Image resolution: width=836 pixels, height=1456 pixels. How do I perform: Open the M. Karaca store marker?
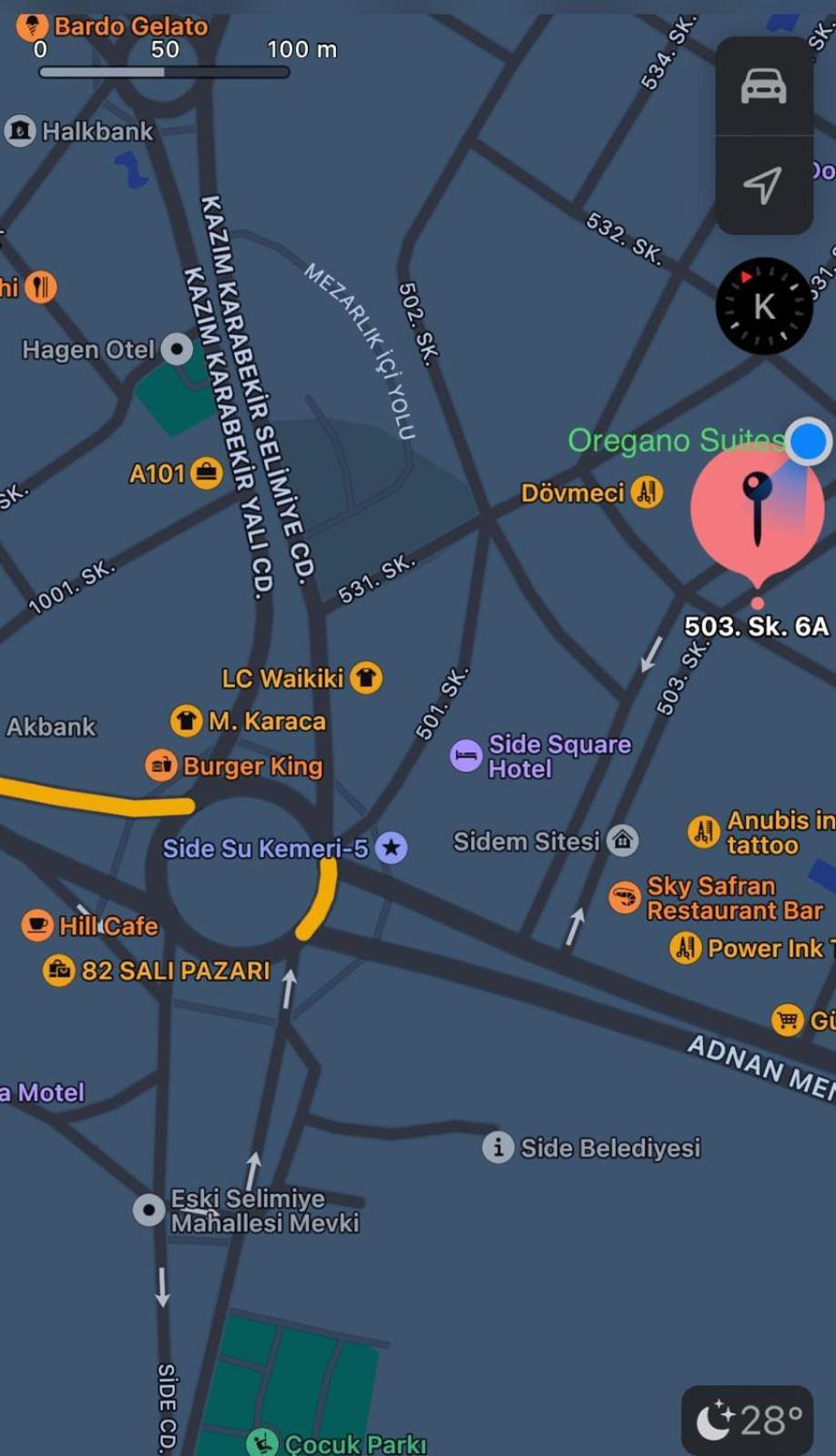(186, 721)
